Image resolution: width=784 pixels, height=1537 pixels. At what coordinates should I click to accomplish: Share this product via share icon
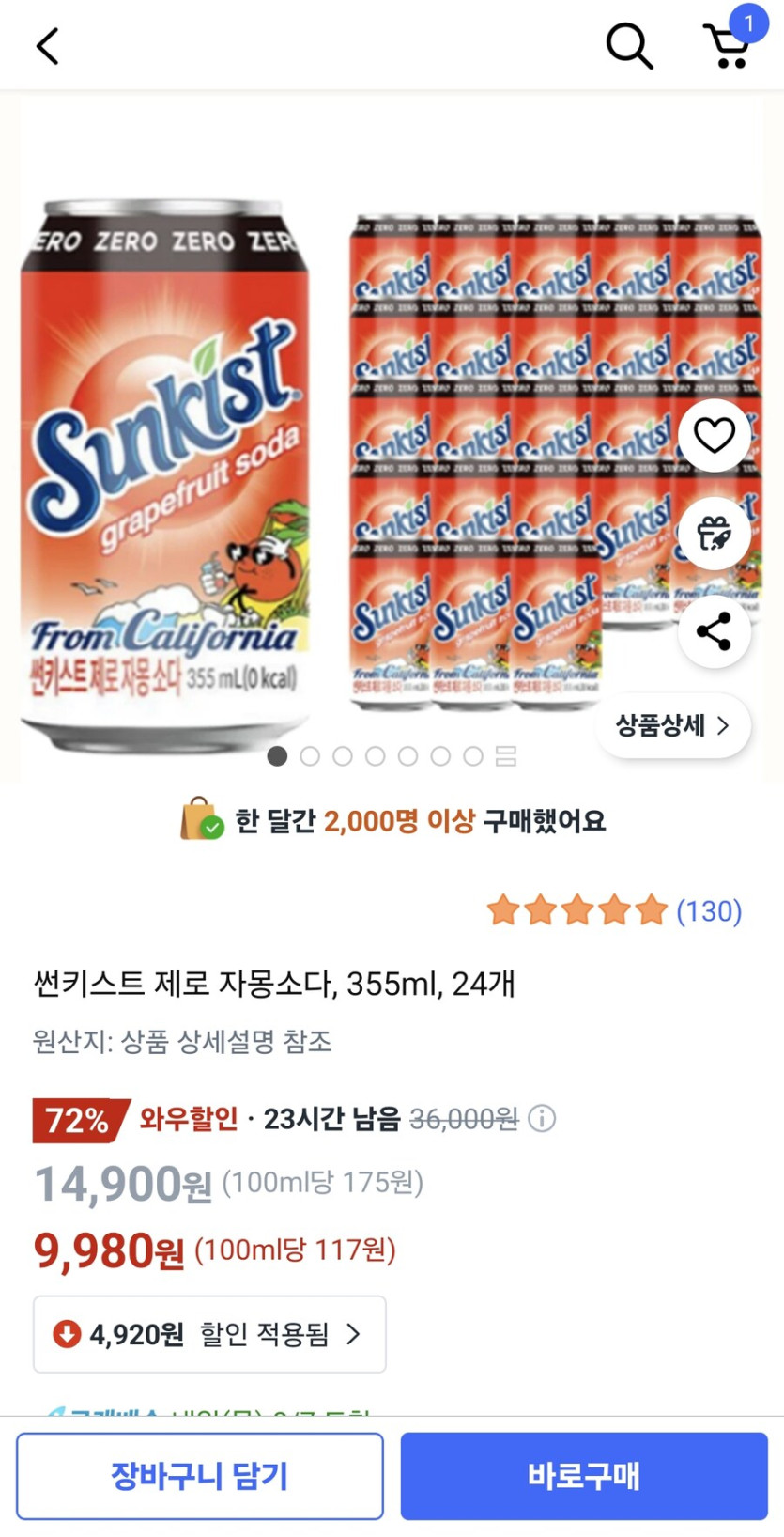(714, 632)
